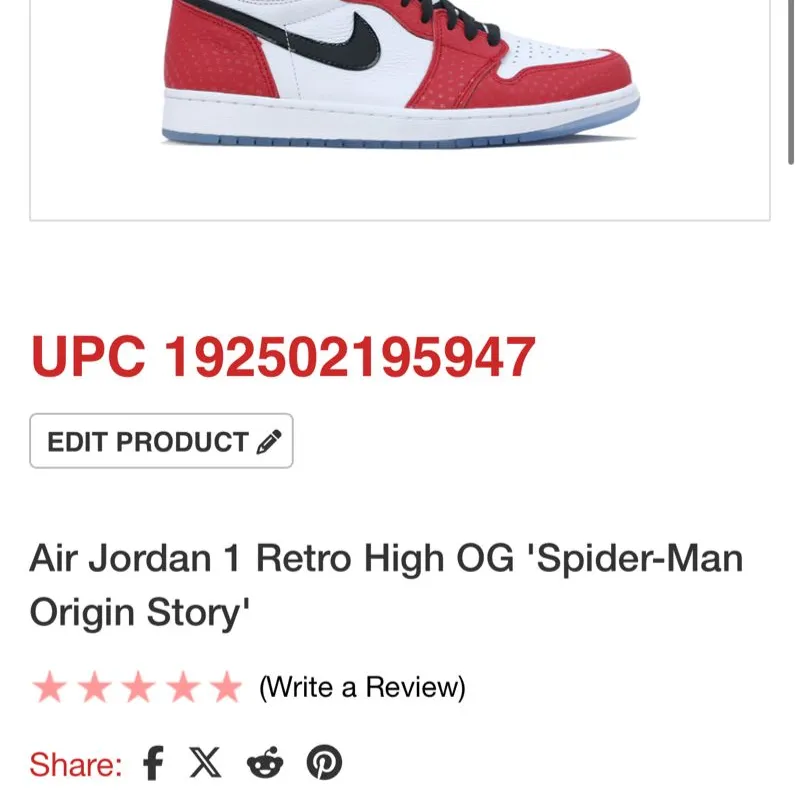800x800 pixels.
Task: Open the Write a Review link
Action: pyautogui.click(x=362, y=688)
